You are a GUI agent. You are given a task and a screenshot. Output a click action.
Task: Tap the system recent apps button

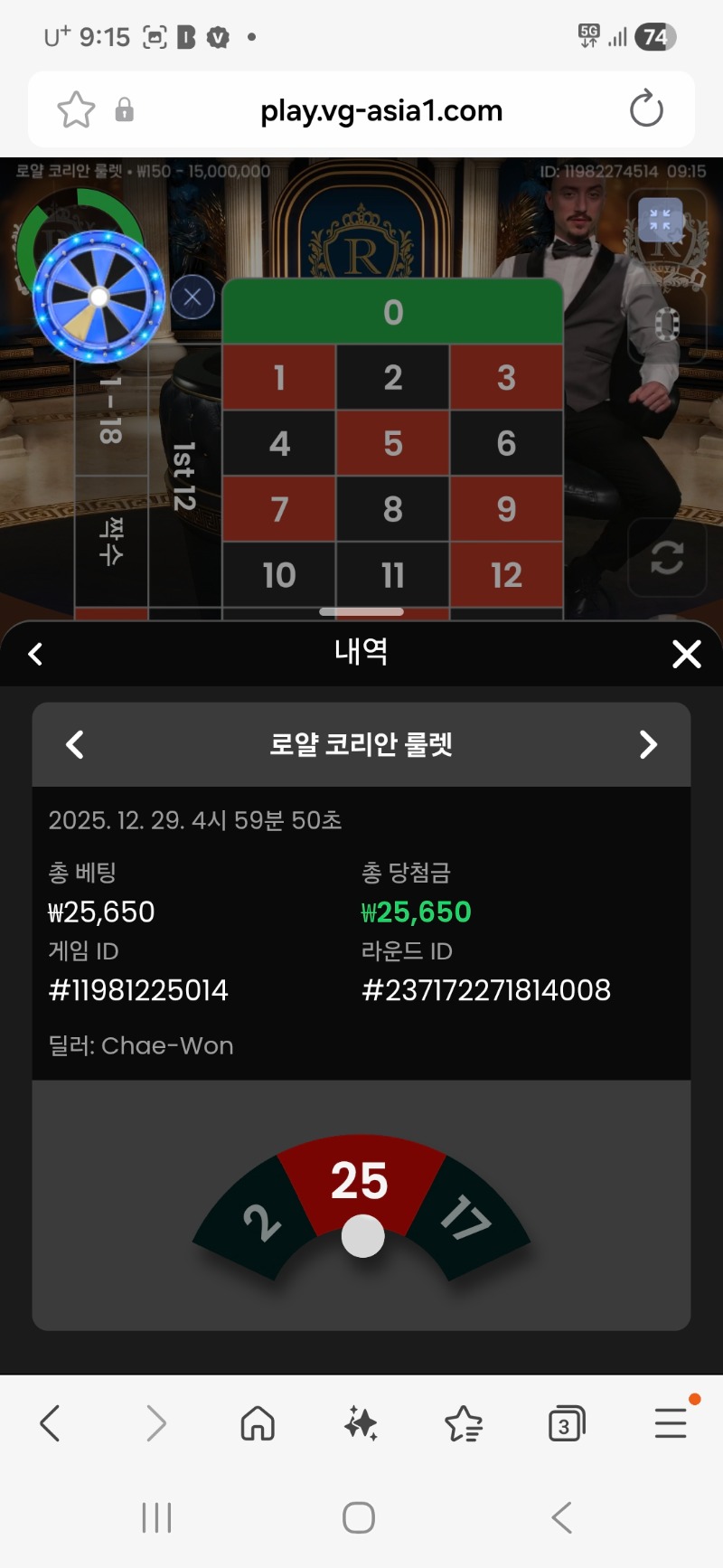[156, 1517]
